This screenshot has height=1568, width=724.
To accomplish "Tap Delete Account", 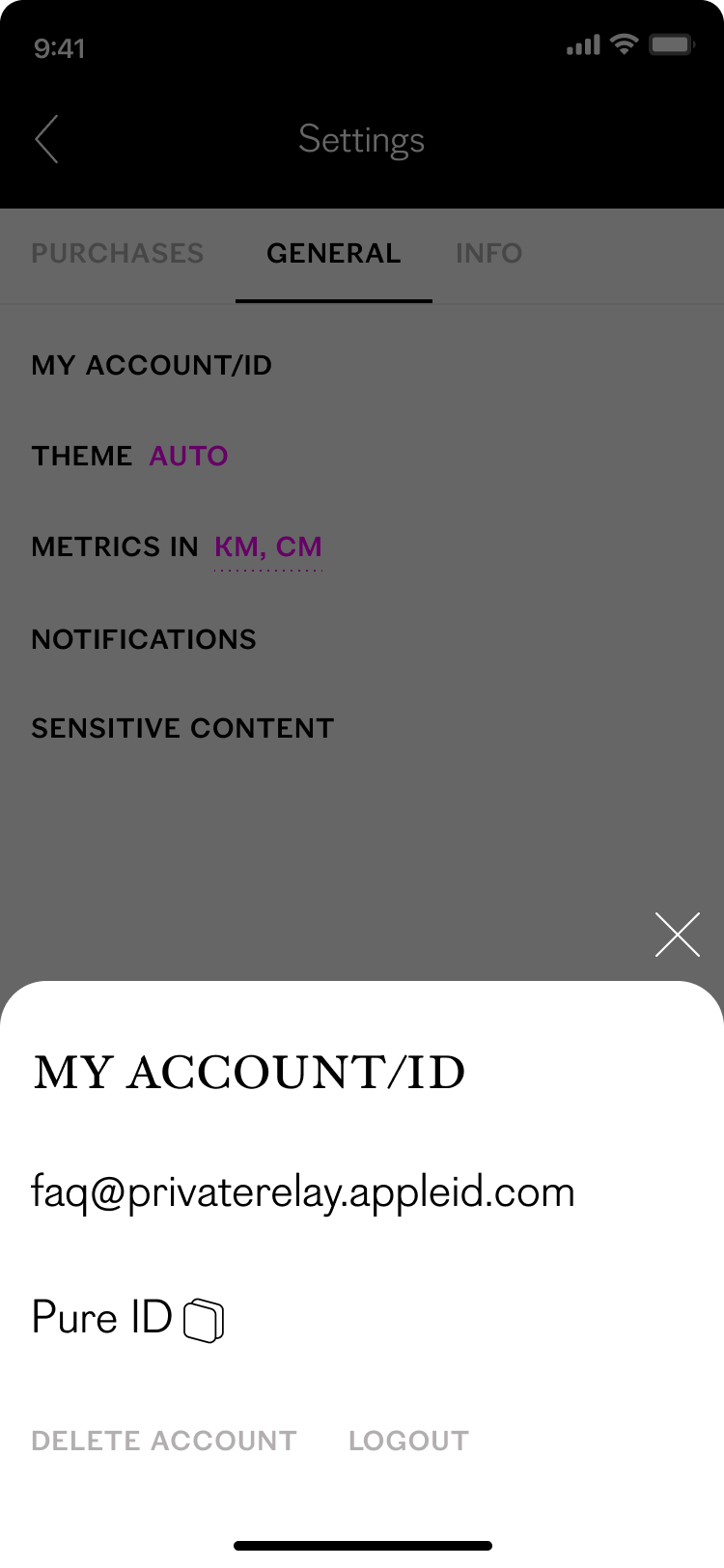I will click(x=164, y=1441).
